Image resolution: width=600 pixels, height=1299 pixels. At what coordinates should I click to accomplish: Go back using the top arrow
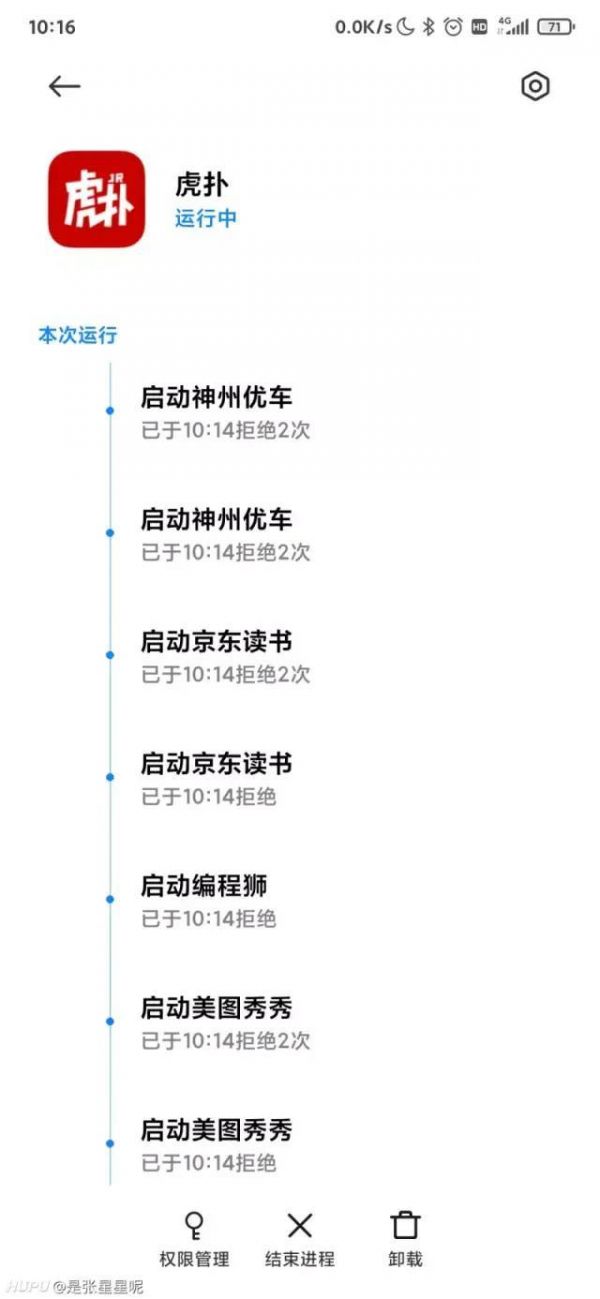click(x=64, y=87)
